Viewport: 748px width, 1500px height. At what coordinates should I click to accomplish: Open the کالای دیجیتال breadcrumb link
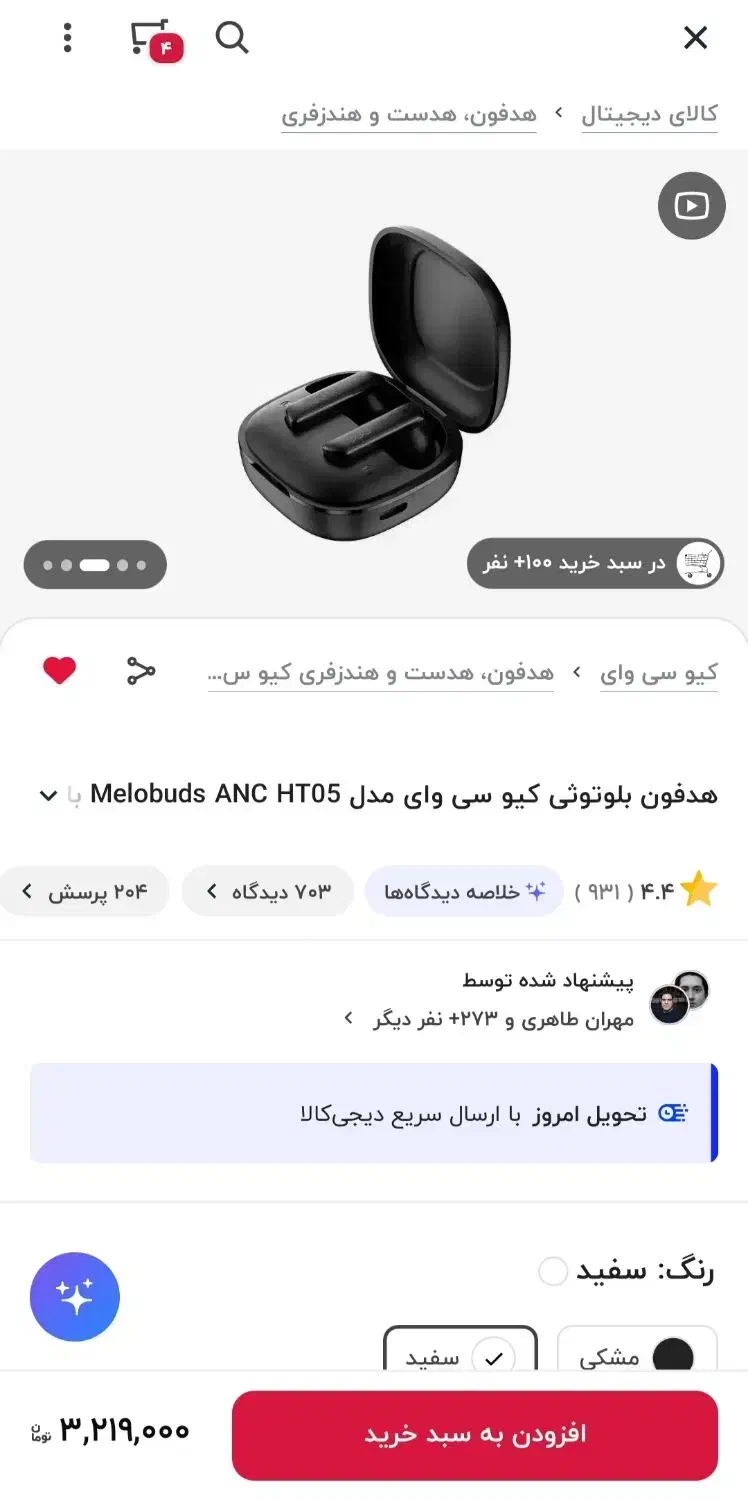[x=649, y=114]
